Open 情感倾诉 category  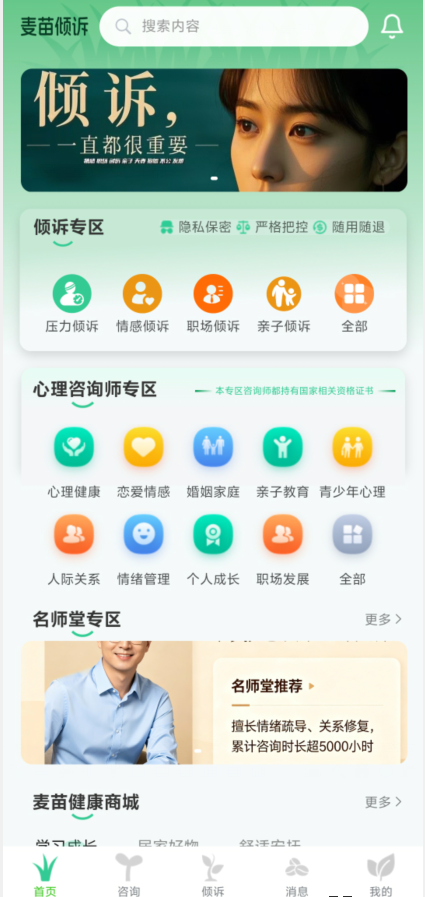point(142,304)
